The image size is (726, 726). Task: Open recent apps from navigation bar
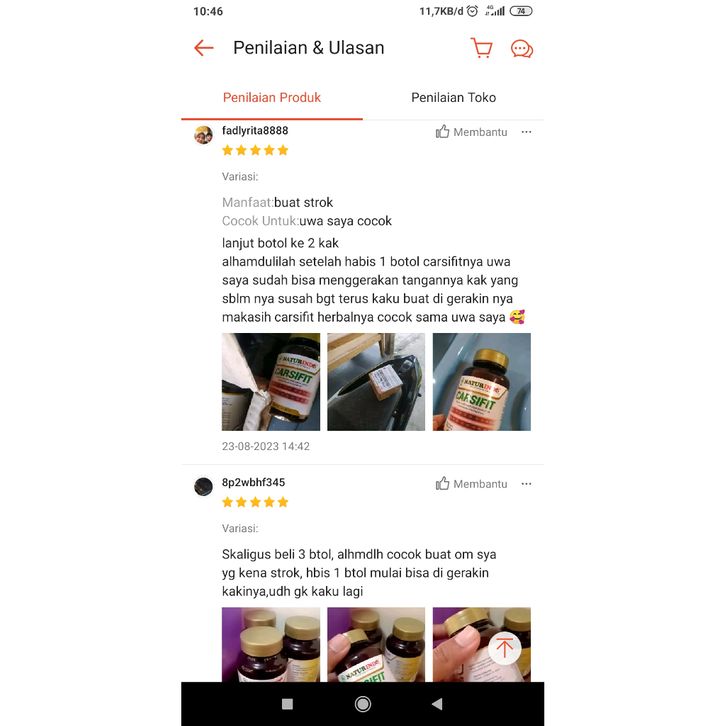coord(288,704)
